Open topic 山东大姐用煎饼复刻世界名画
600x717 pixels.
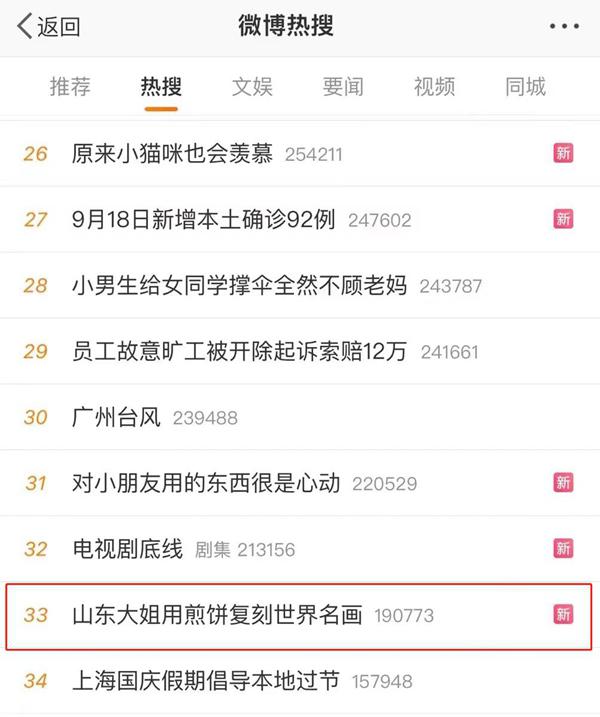pyautogui.click(x=217, y=614)
